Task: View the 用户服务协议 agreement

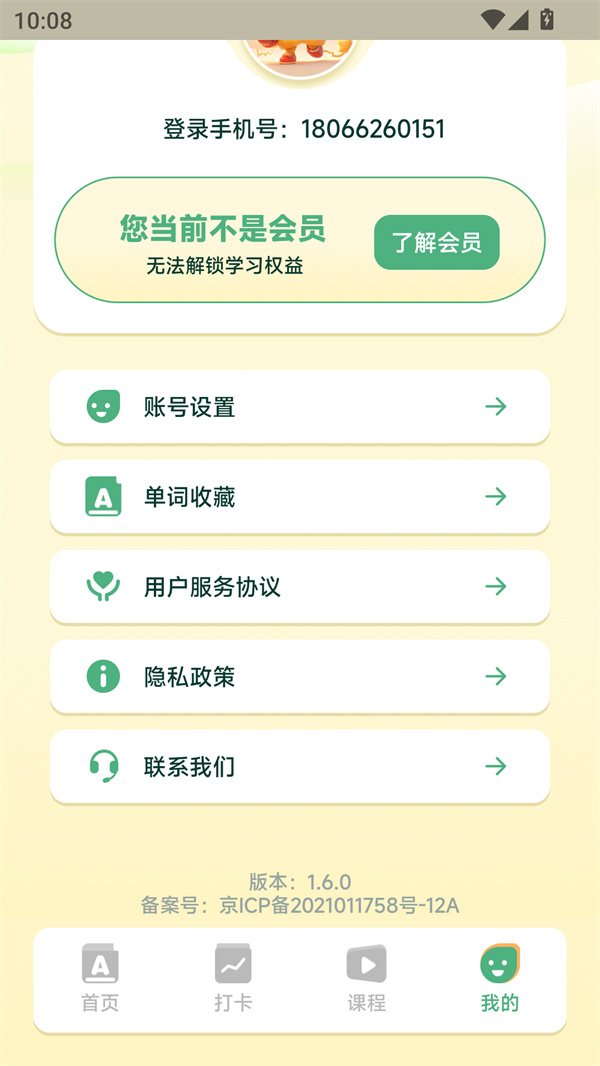Action: pyautogui.click(x=299, y=587)
